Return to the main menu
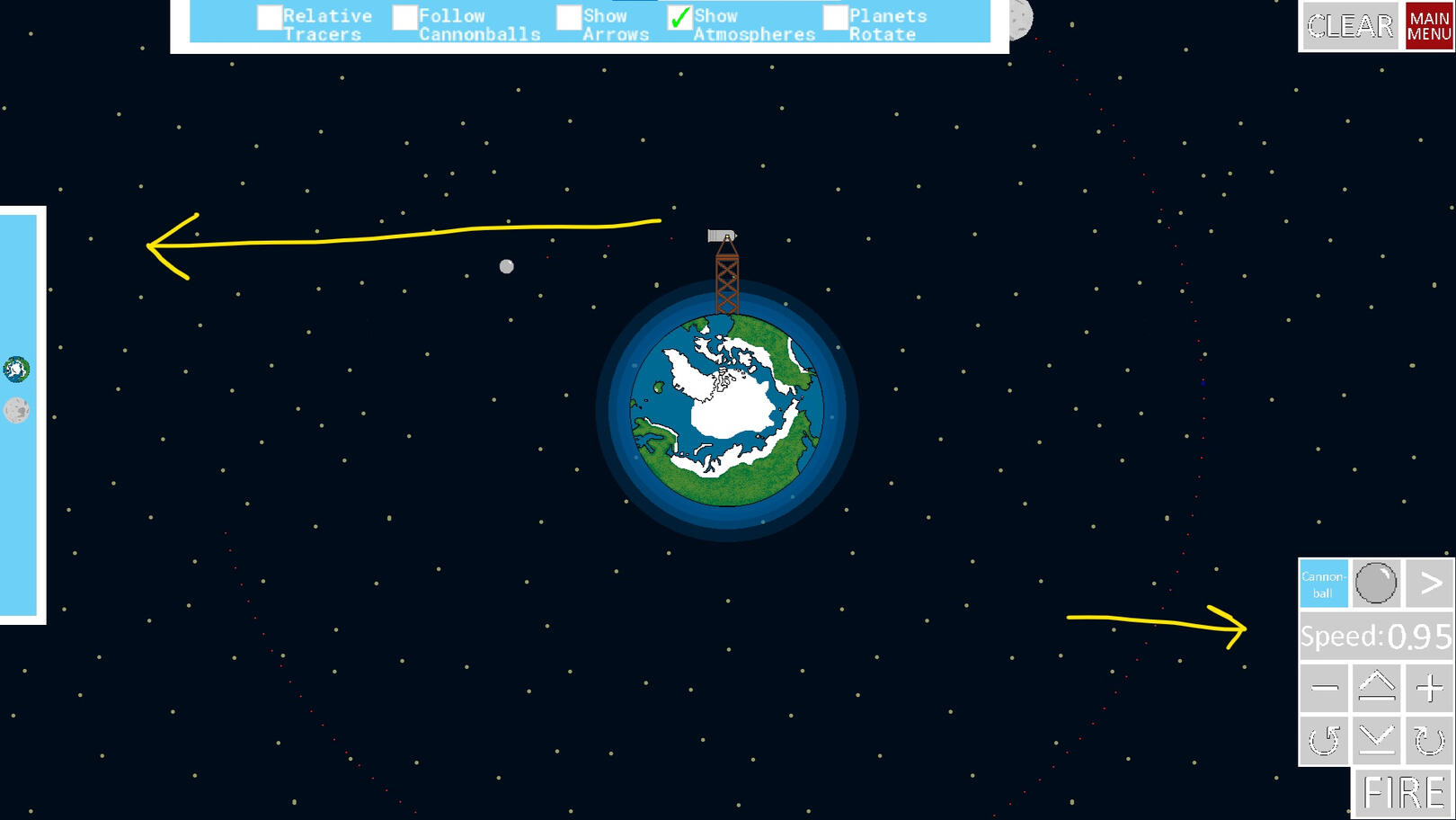This screenshot has width=1456, height=820. 1428,26
